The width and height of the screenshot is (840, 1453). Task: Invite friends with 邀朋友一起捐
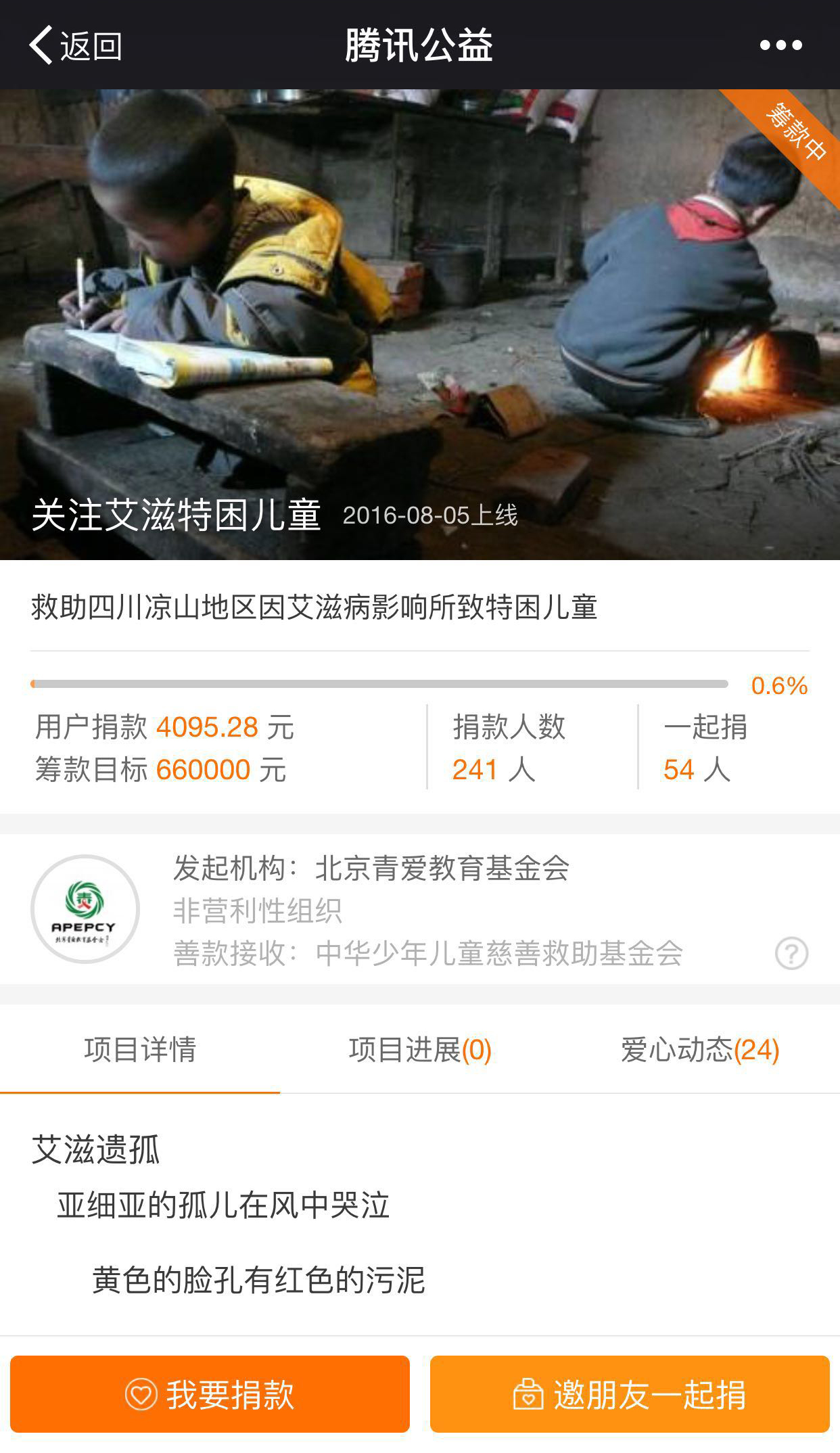(630, 1394)
